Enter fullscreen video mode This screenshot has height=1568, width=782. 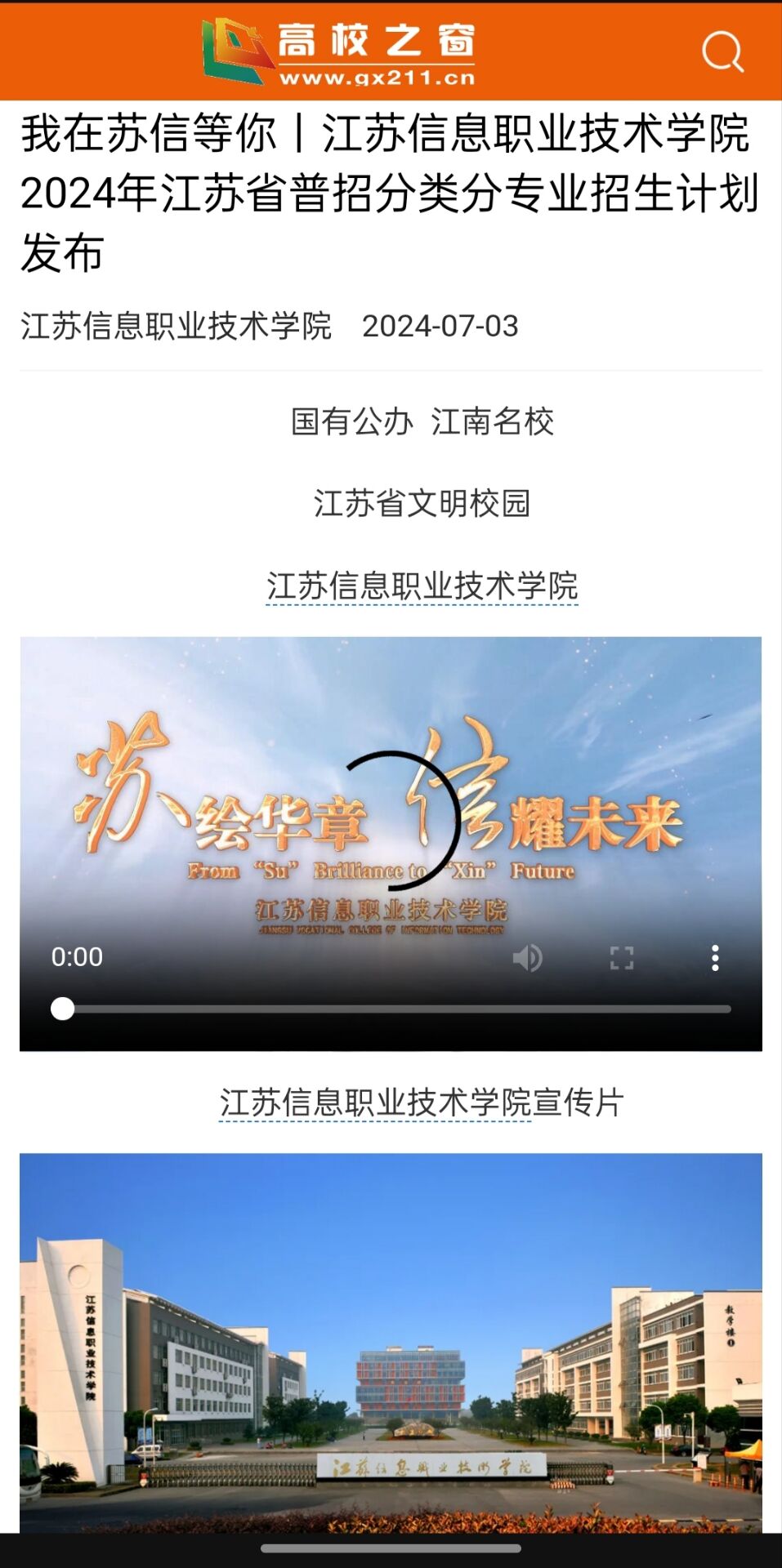622,957
